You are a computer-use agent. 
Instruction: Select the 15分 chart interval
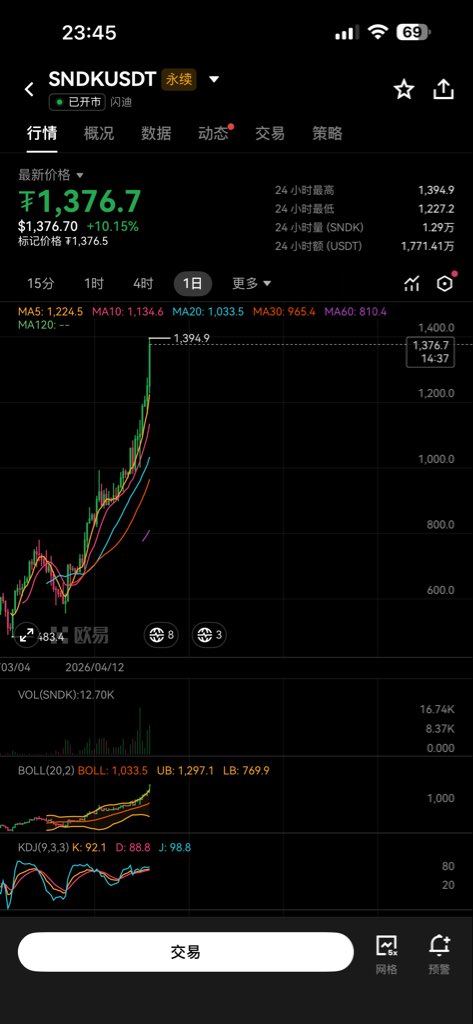[41, 283]
